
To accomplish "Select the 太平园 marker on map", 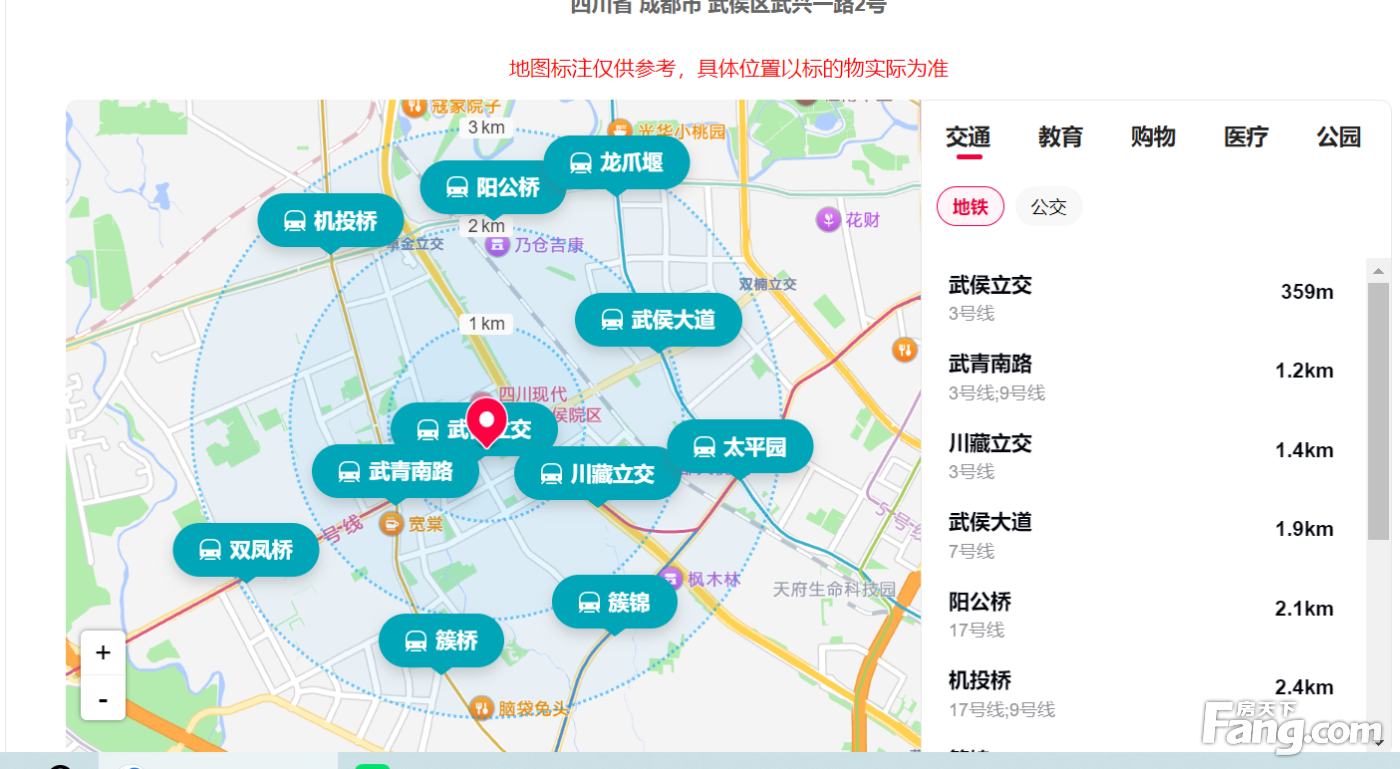I will click(x=740, y=447).
